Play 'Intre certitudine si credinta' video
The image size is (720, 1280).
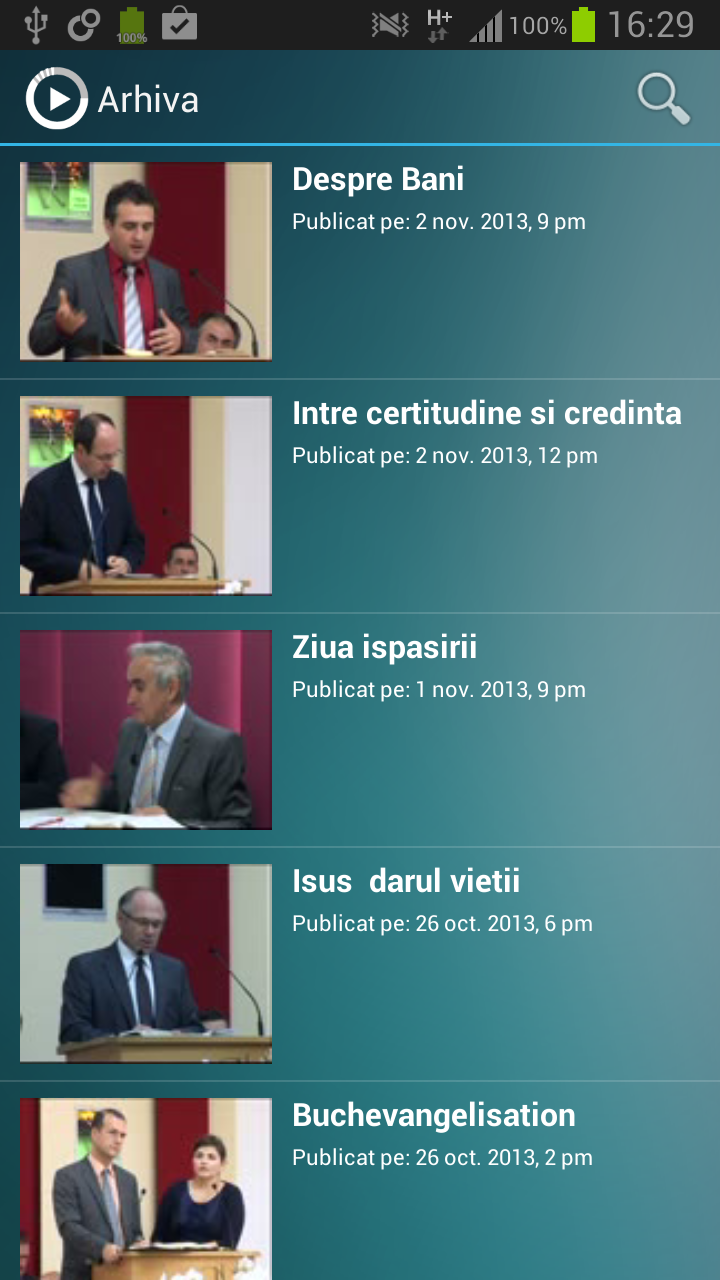486,414
